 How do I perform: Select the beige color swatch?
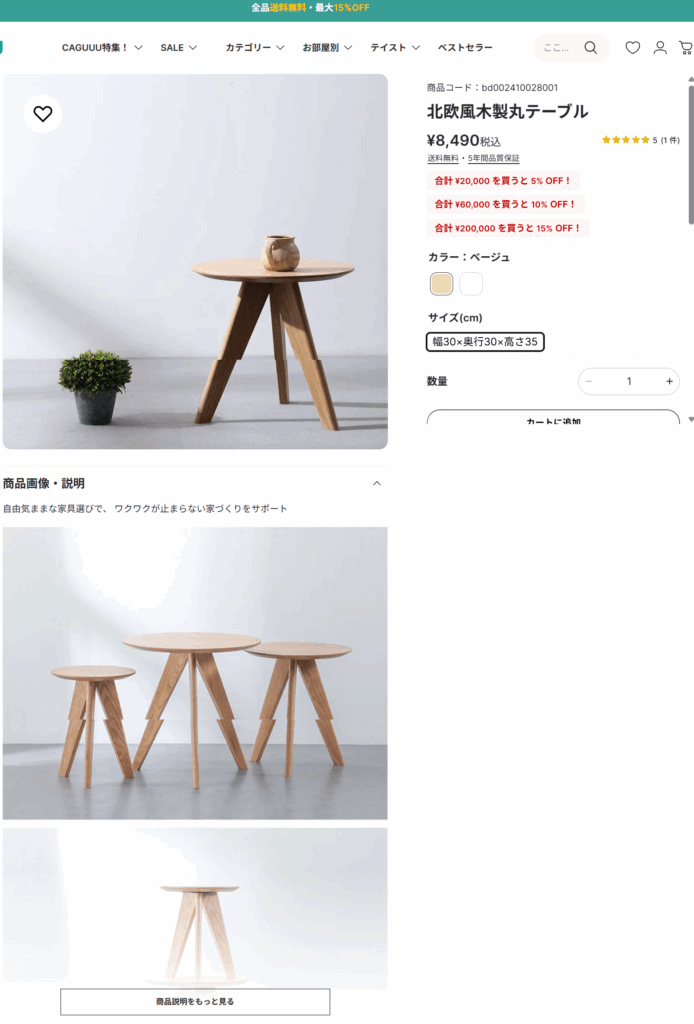pyautogui.click(x=441, y=284)
